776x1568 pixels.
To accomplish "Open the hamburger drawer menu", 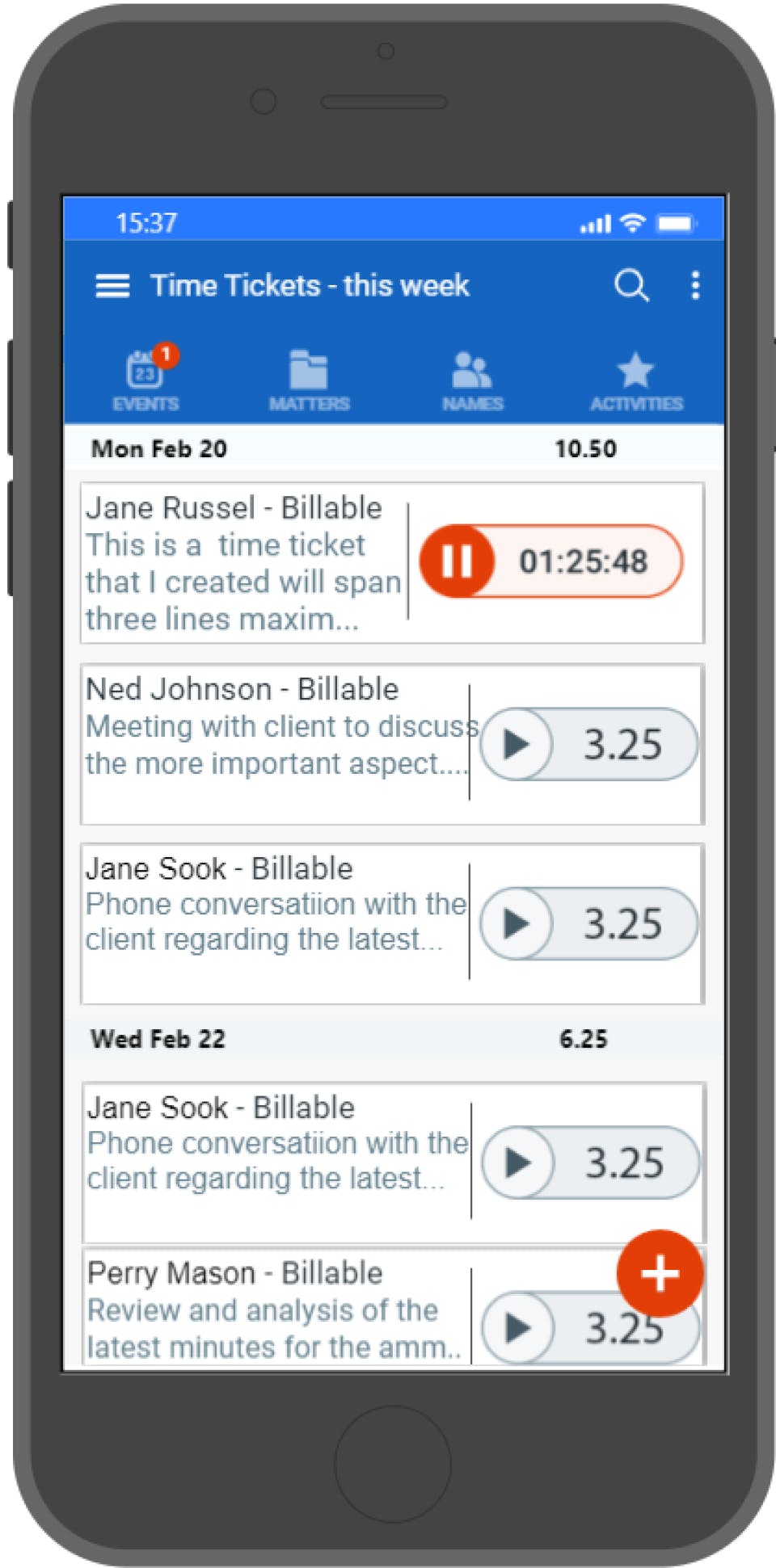I will 112,286.
